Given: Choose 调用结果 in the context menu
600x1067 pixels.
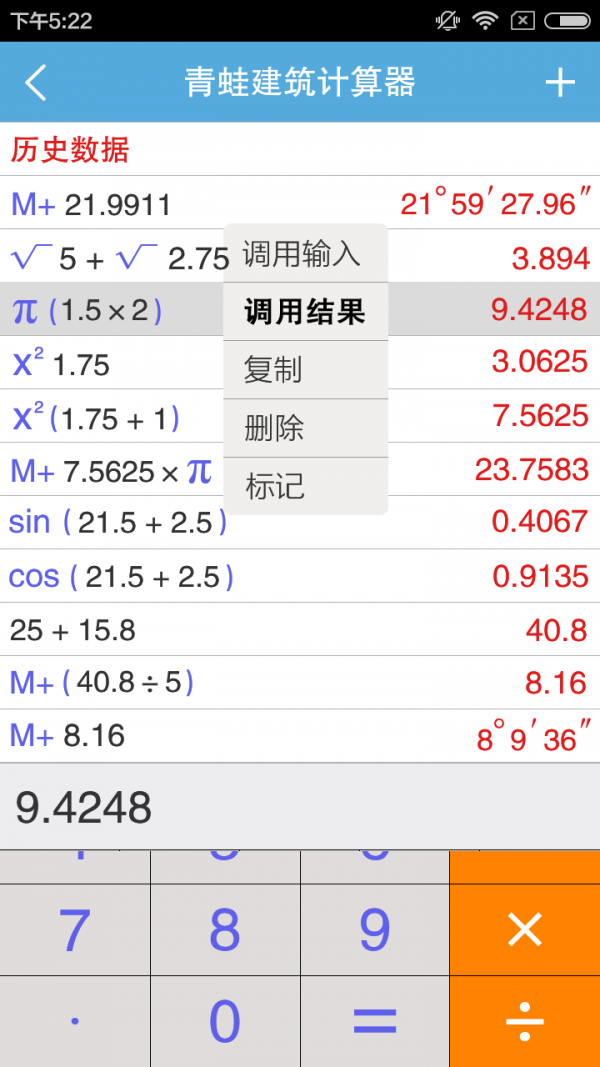Looking at the screenshot, I should pos(305,312).
